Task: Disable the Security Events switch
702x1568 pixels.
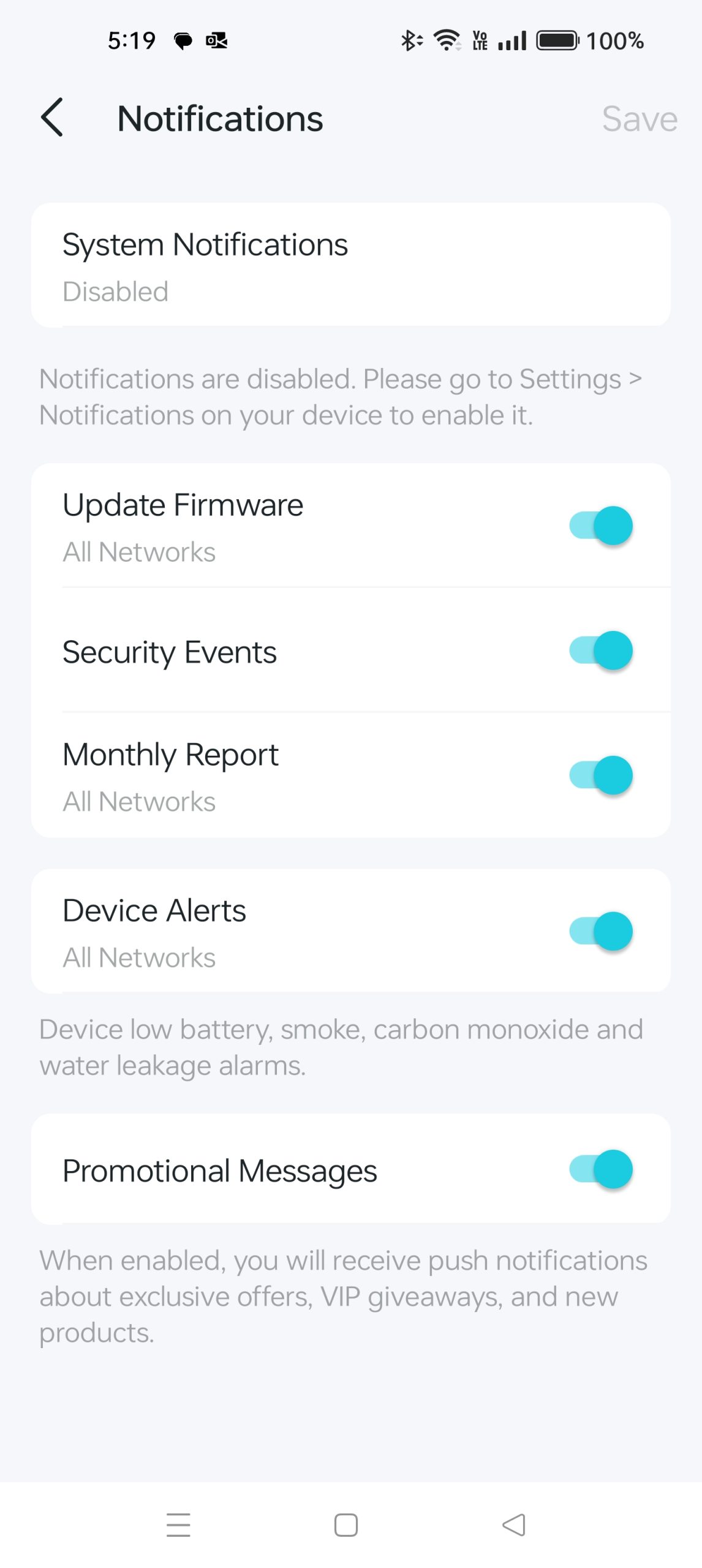Action: [601, 650]
